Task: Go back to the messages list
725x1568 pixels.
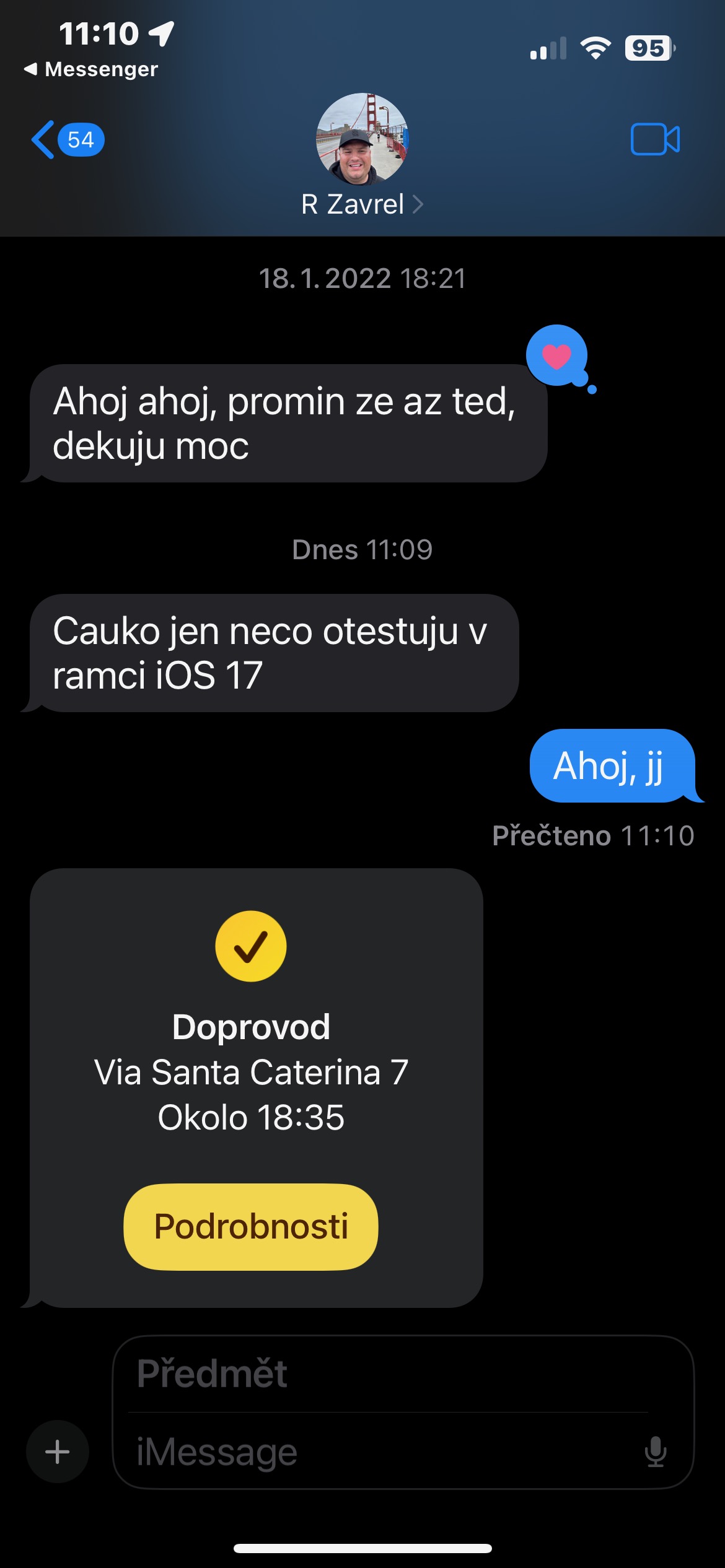Action: pyautogui.click(x=66, y=140)
